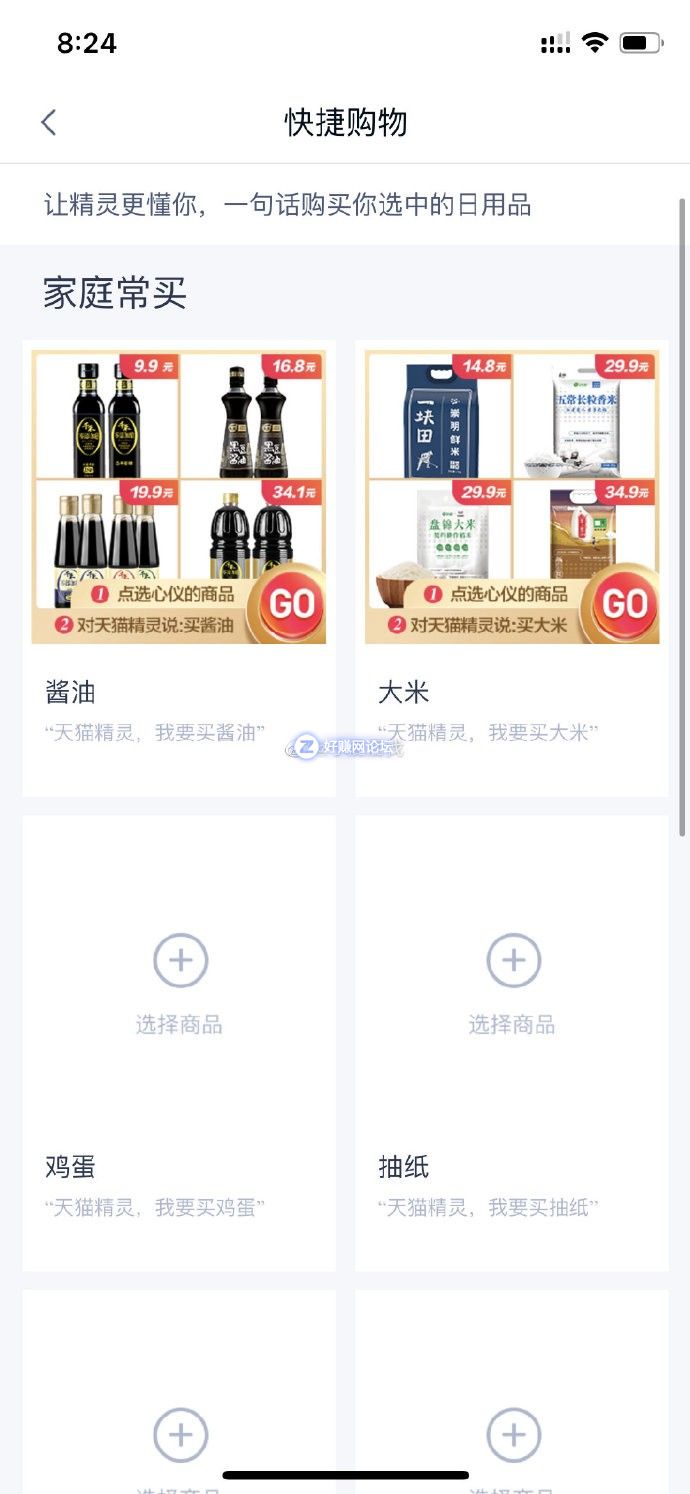Add a product for 鸡蛋
The width and height of the screenshot is (690, 1494).
coord(180,961)
